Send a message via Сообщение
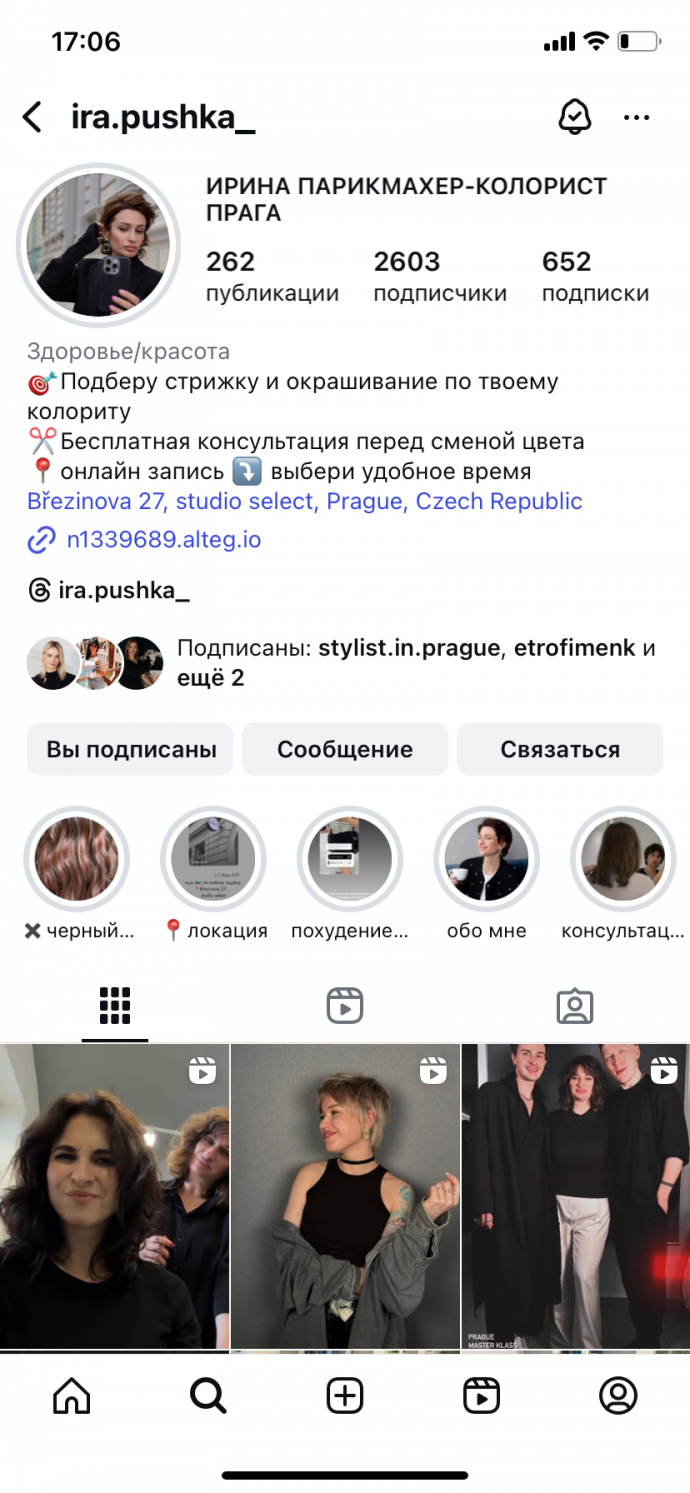 [x=345, y=749]
